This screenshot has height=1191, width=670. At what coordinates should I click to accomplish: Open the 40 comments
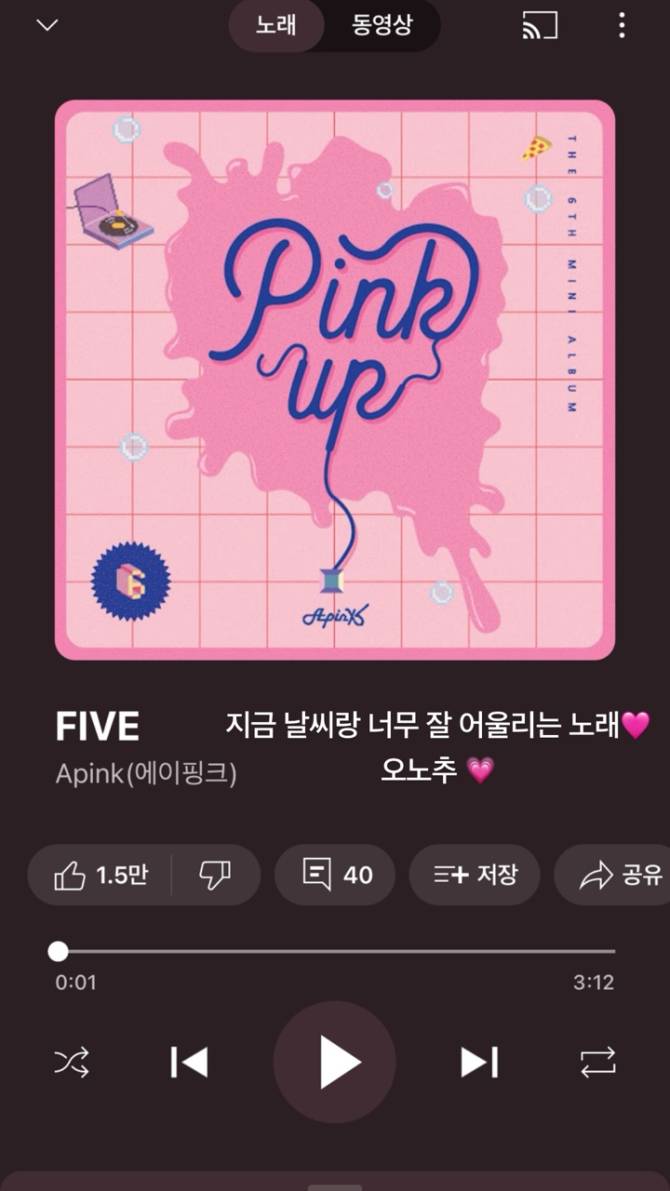[x=336, y=875]
